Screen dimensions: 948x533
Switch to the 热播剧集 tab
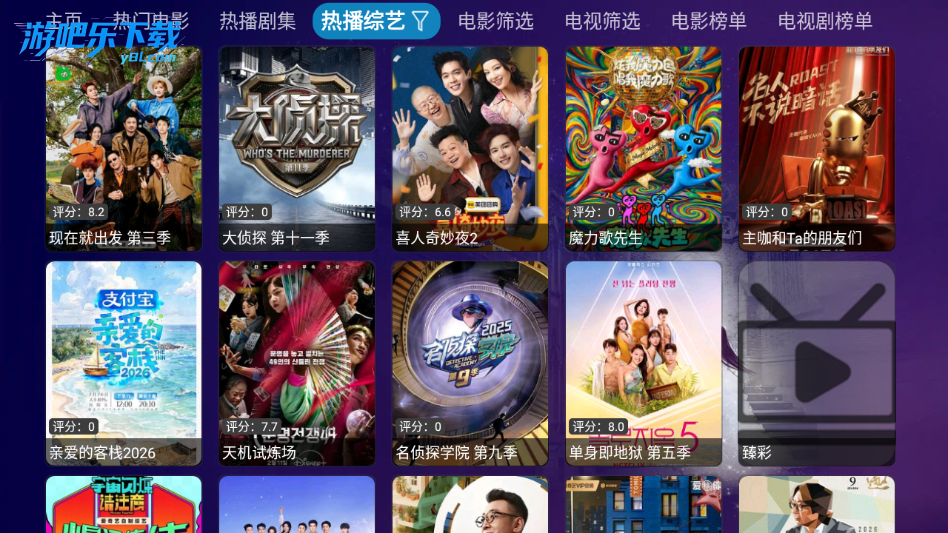(x=258, y=21)
